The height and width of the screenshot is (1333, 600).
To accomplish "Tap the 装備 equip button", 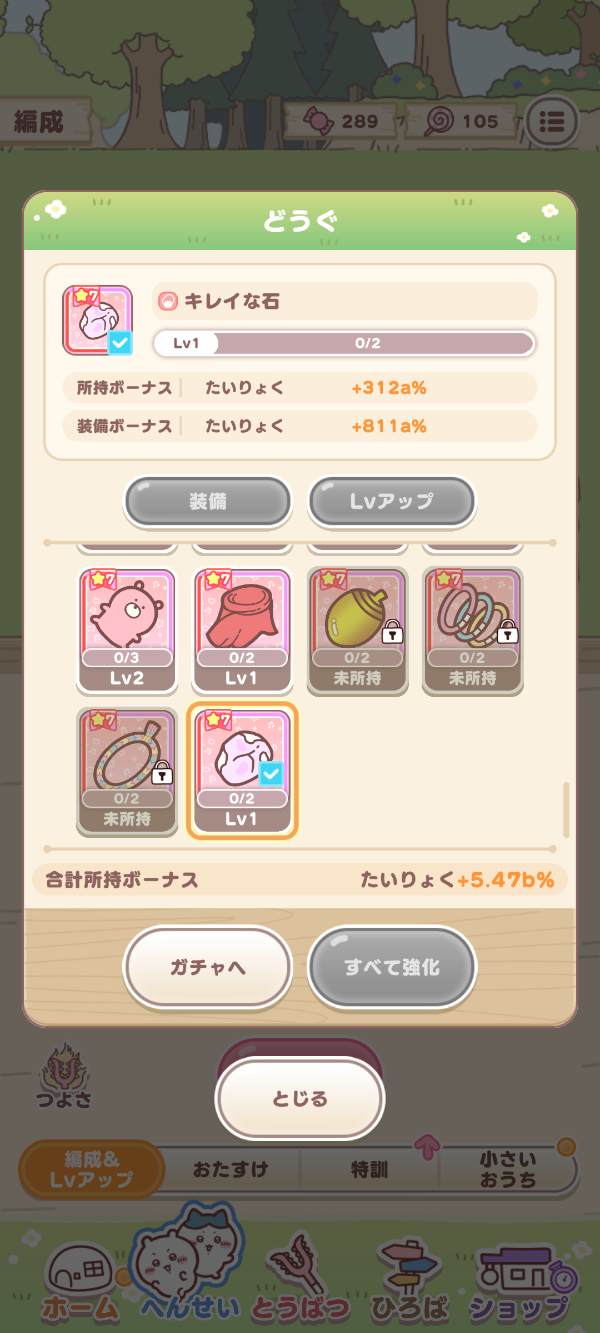I will coord(208,500).
